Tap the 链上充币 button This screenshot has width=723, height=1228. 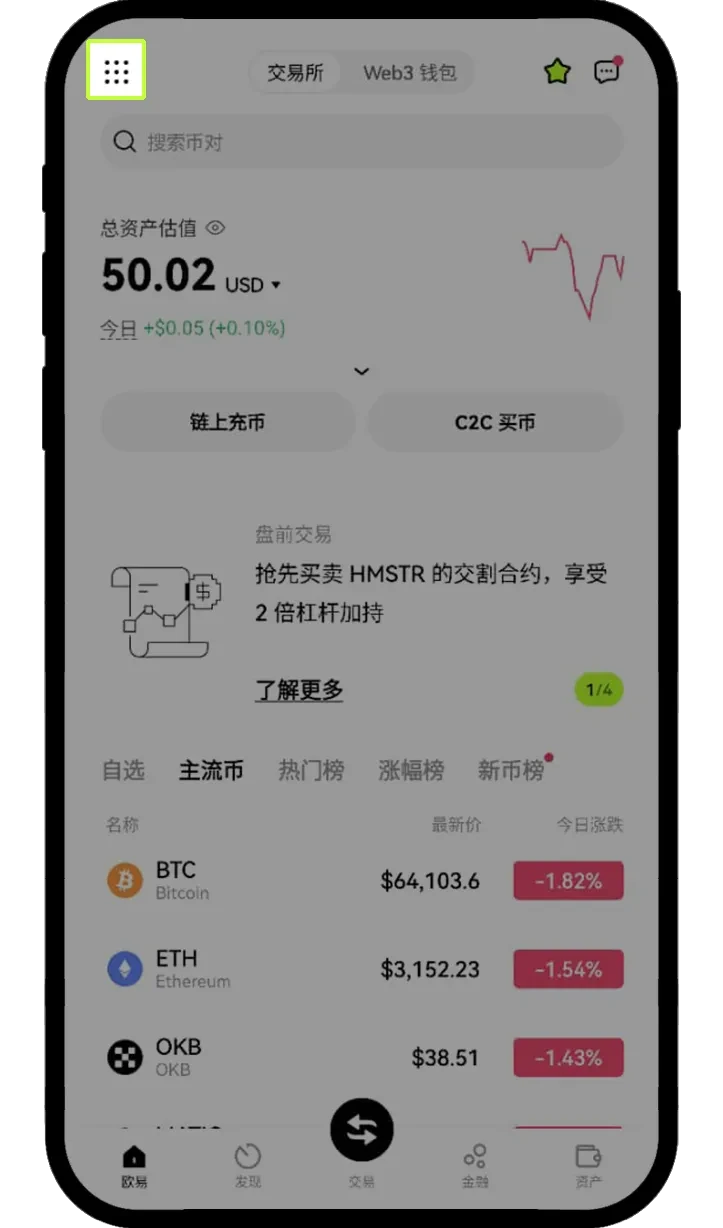(x=228, y=422)
